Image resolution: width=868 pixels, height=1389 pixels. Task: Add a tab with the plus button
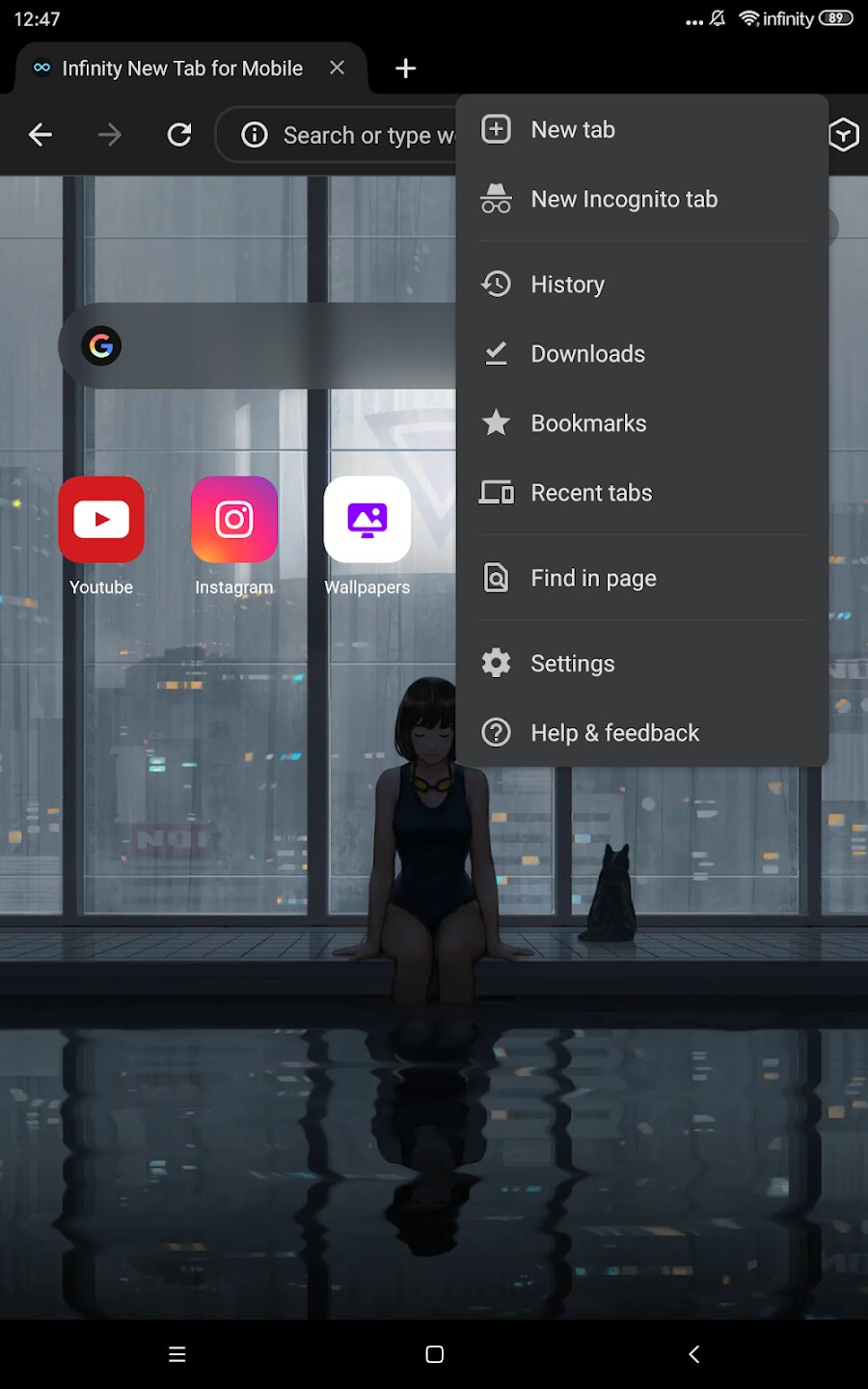click(406, 68)
